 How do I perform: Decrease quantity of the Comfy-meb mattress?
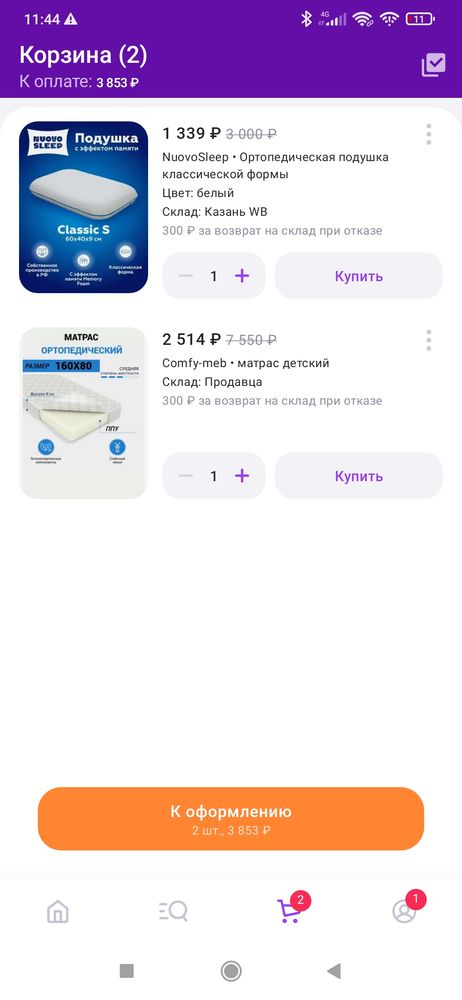186,476
